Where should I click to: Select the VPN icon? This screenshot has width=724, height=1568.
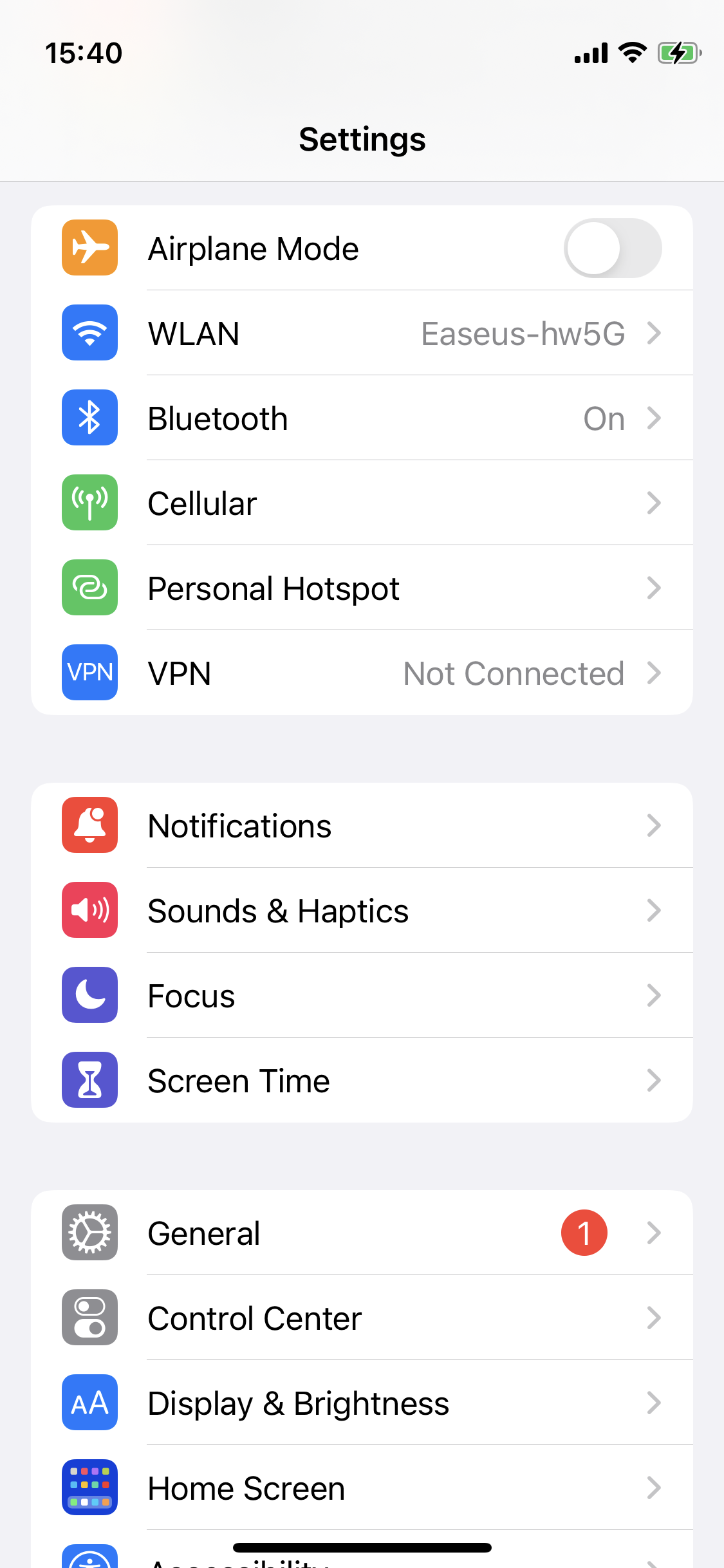pos(89,672)
